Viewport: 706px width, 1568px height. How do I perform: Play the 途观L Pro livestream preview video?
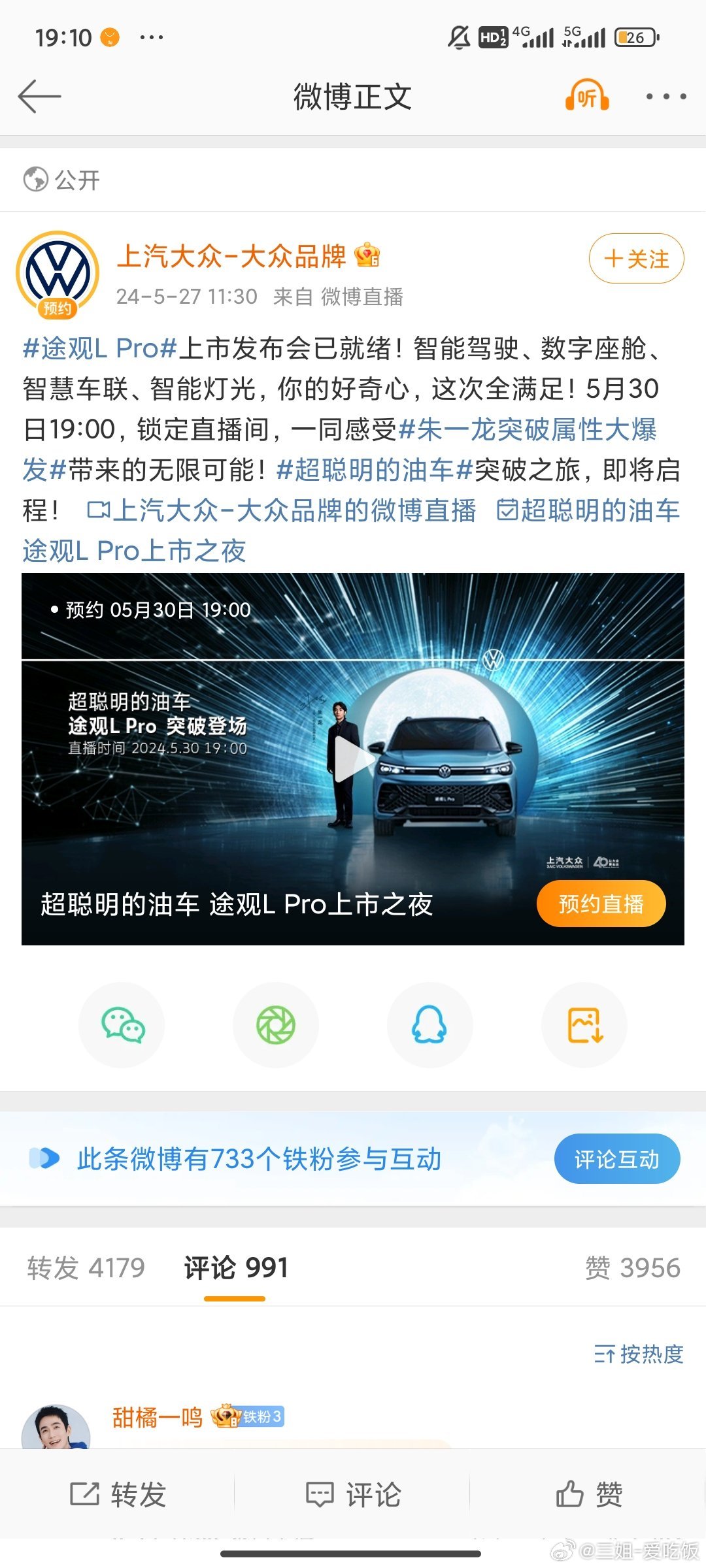[x=353, y=759]
